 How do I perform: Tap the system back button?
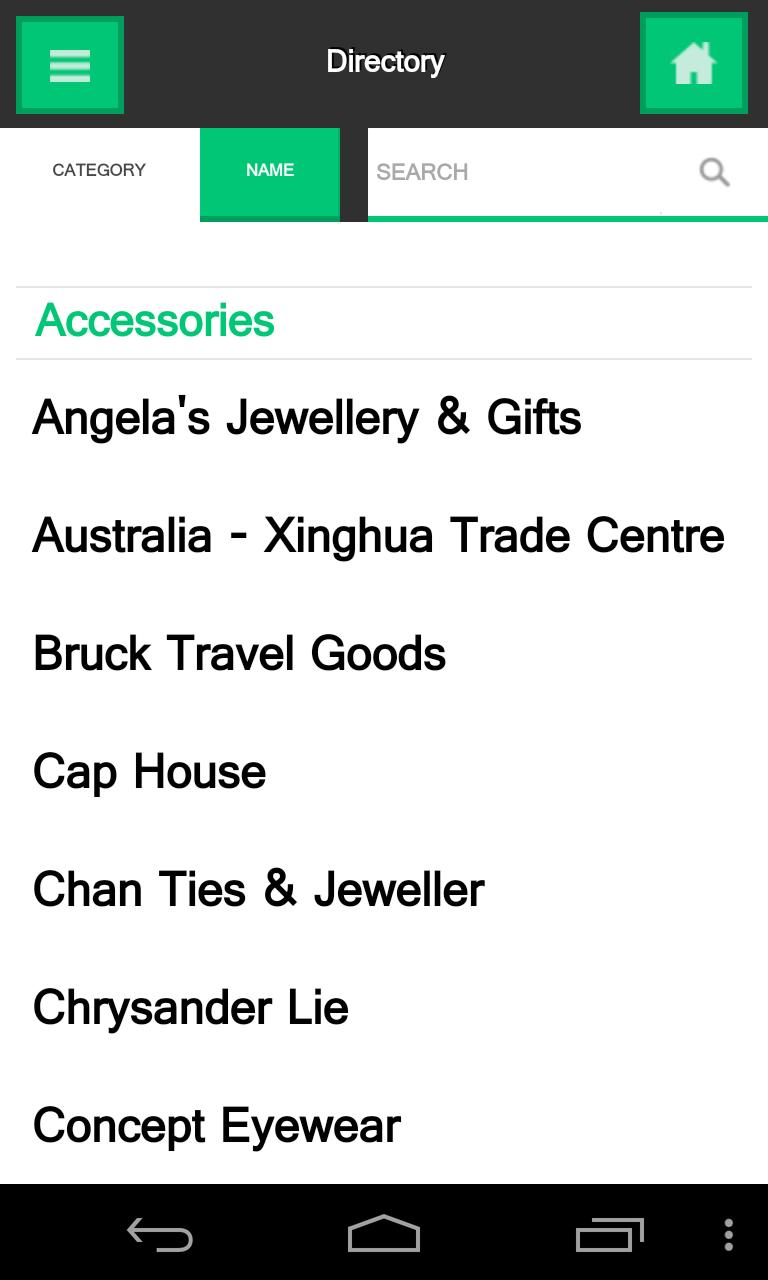click(x=160, y=1235)
